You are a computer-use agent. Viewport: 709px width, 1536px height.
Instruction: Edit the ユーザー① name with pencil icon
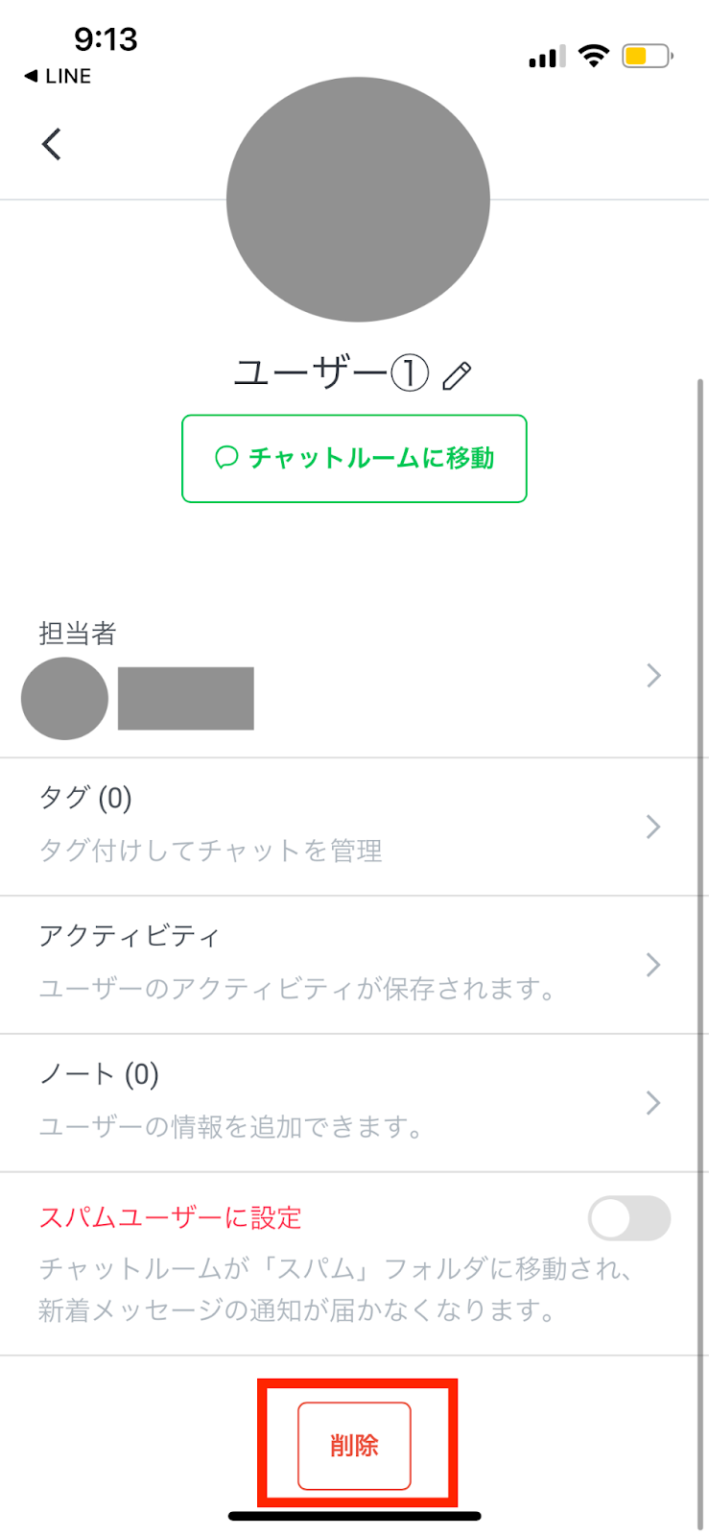click(457, 376)
